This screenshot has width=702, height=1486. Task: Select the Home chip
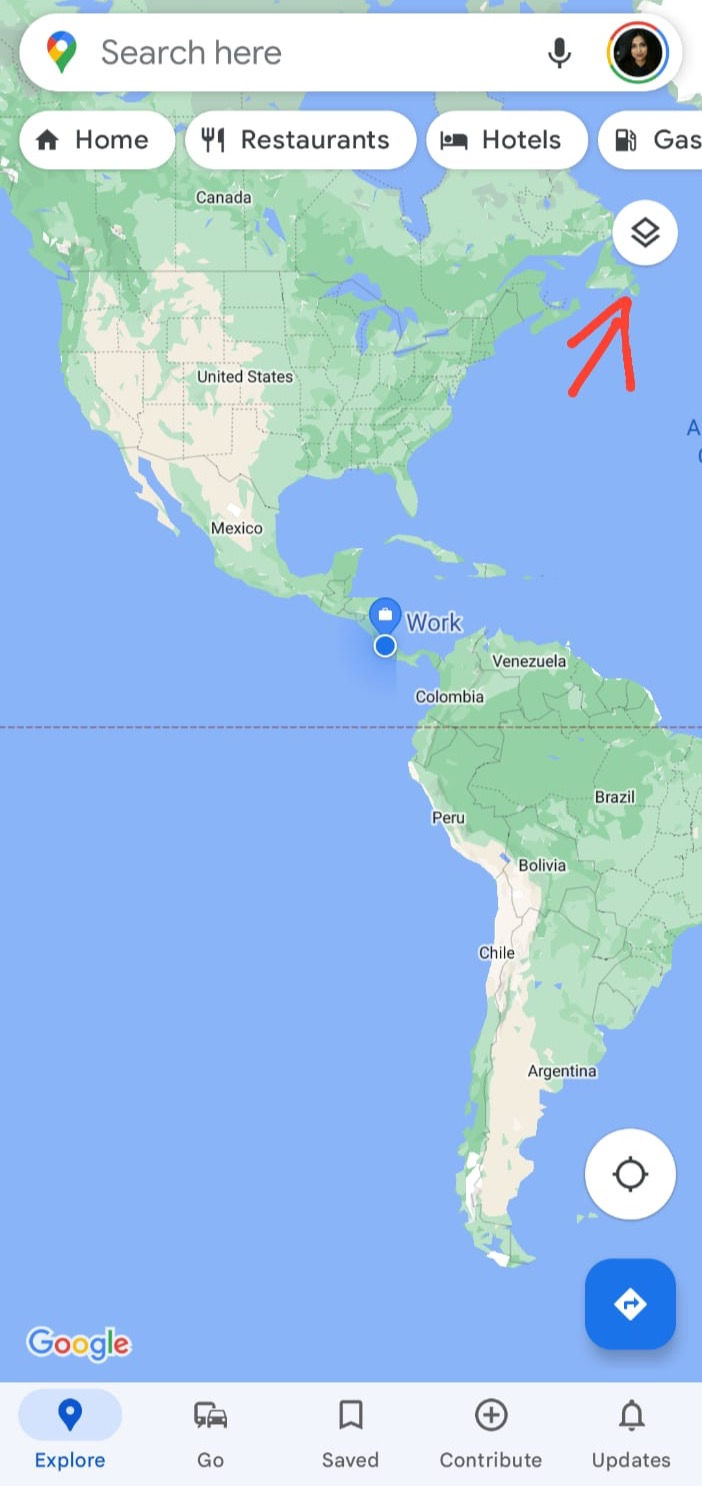tap(96, 140)
